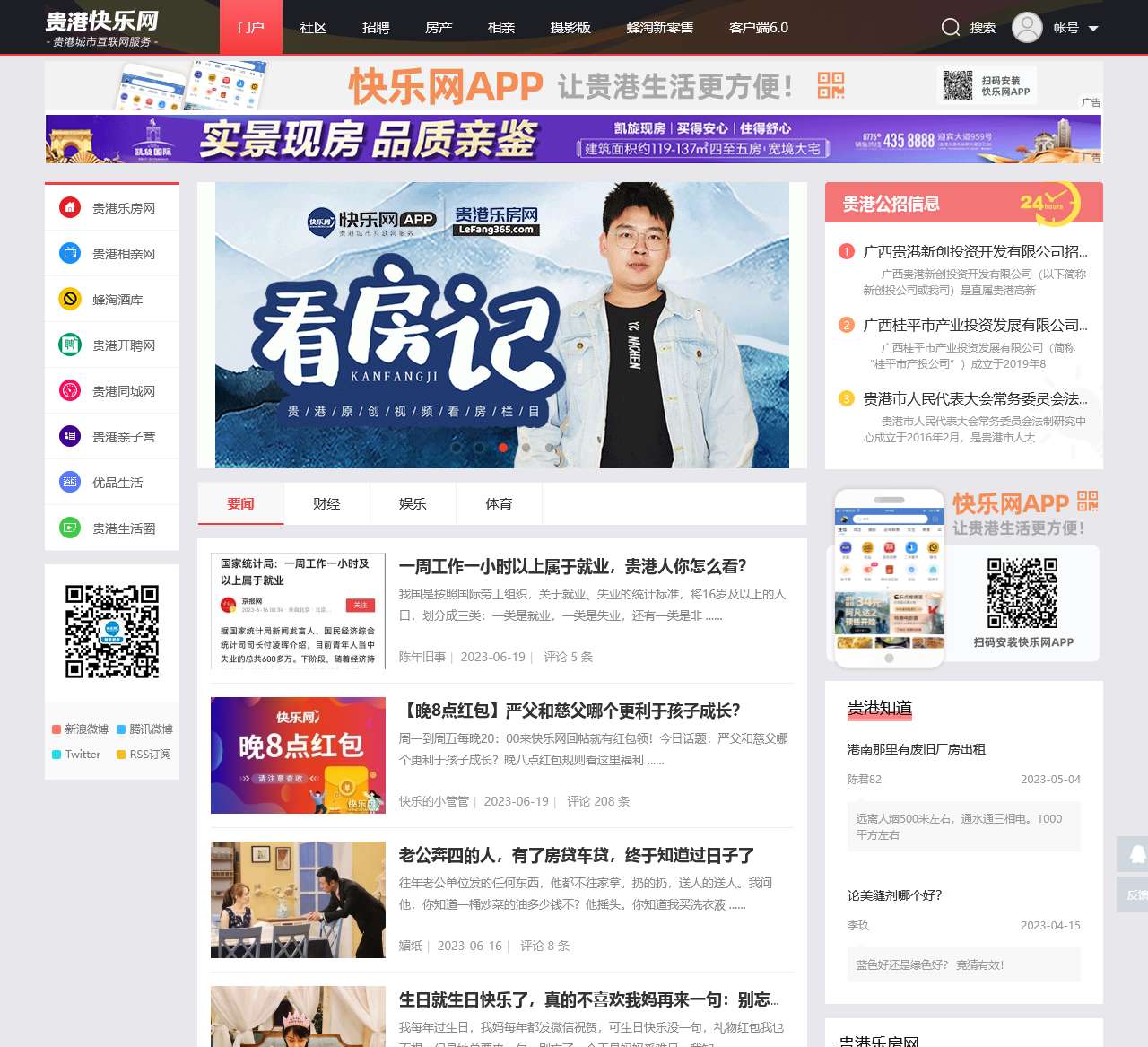The image size is (1148, 1047).
Task: Open the 搜索 search in header
Action: point(969,28)
